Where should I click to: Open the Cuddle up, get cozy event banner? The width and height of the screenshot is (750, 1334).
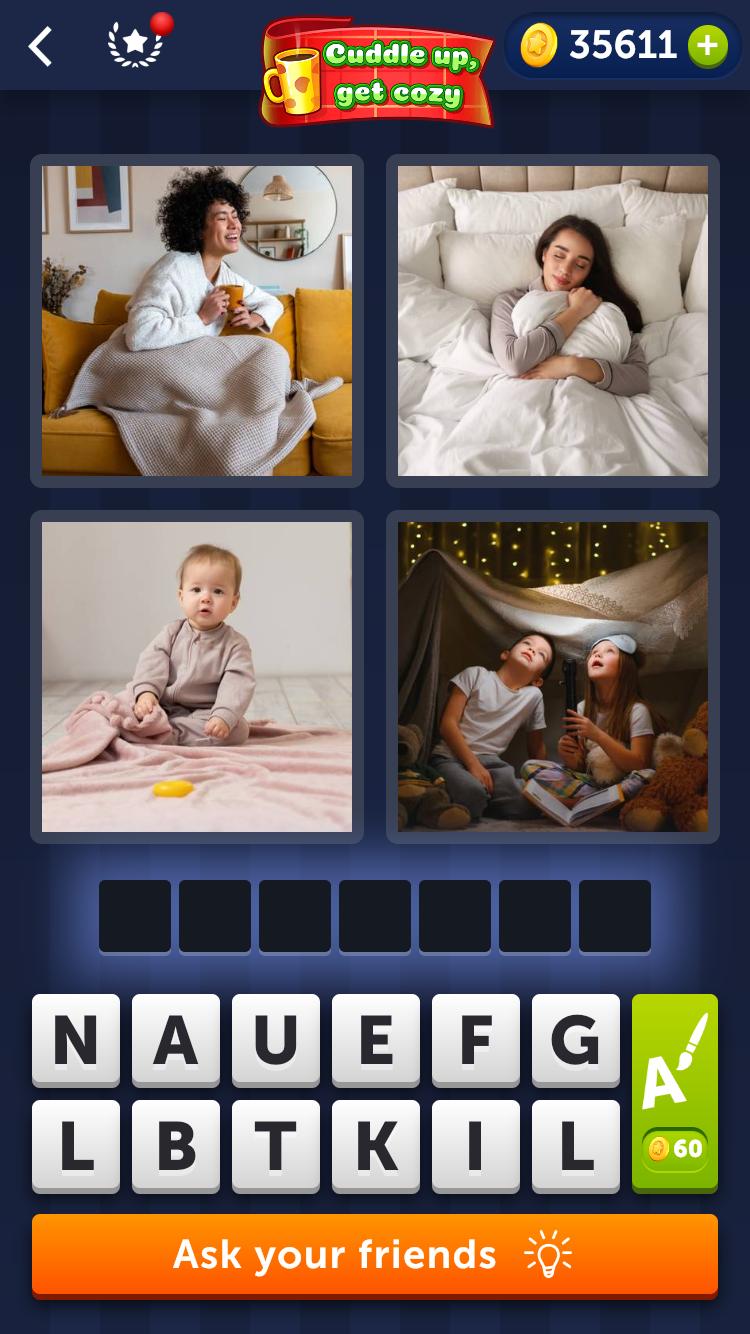pyautogui.click(x=377, y=73)
